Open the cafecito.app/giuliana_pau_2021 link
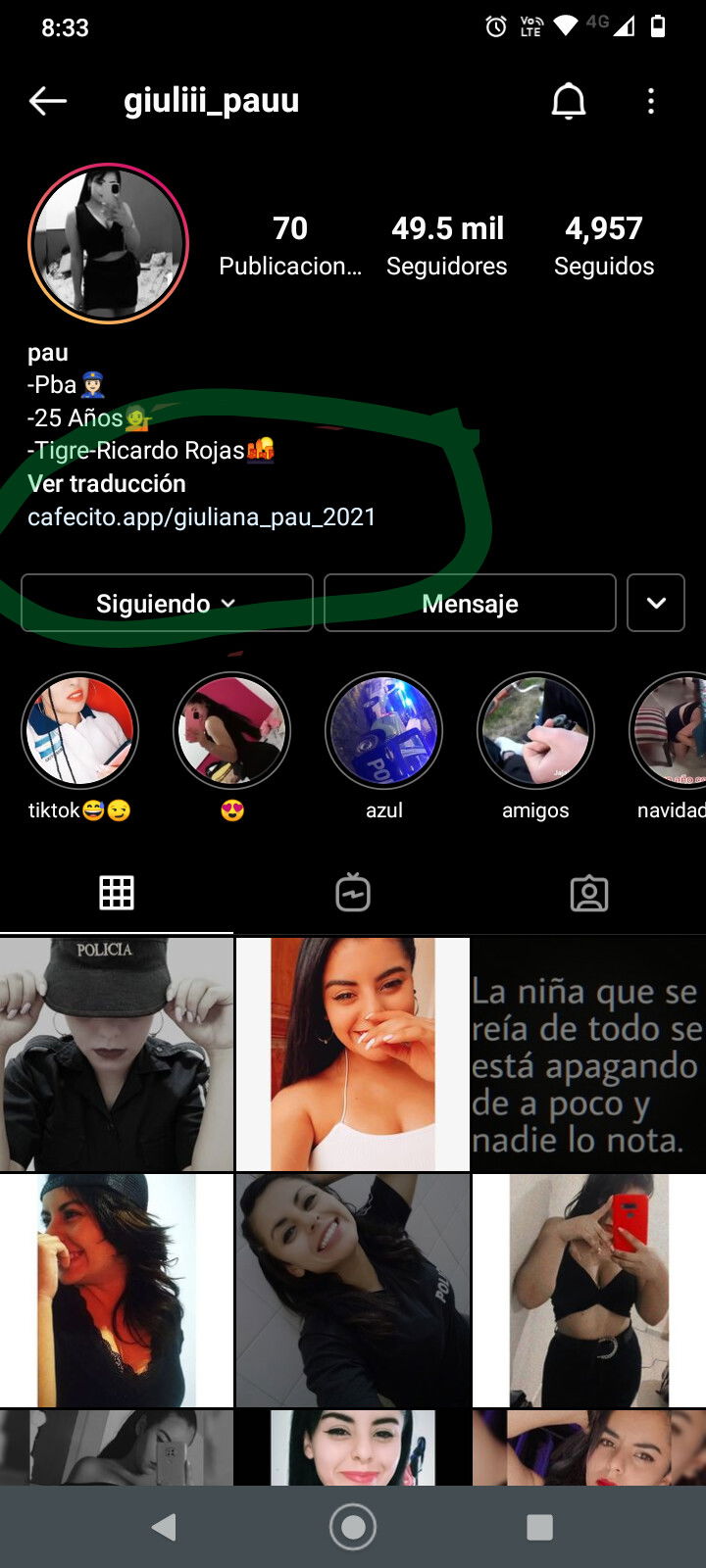 tap(202, 517)
